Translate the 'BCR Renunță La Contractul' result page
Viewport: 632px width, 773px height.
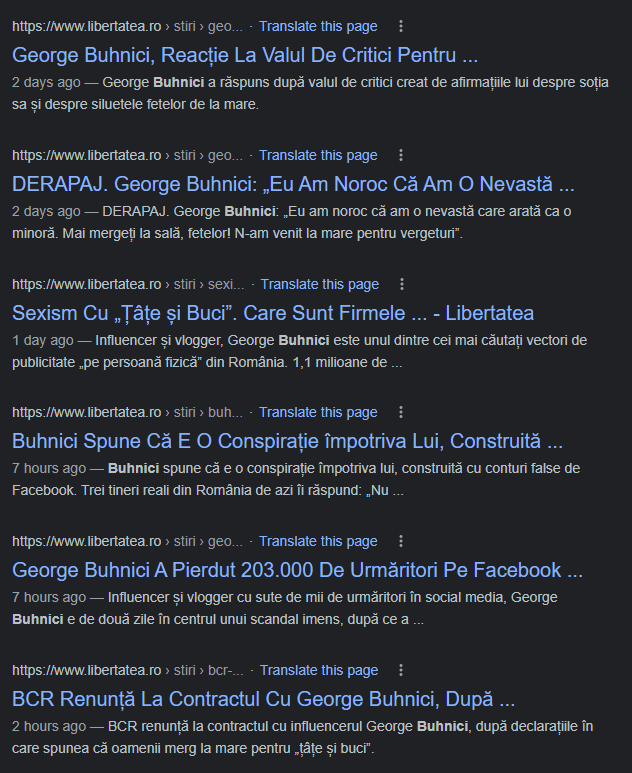click(x=319, y=670)
